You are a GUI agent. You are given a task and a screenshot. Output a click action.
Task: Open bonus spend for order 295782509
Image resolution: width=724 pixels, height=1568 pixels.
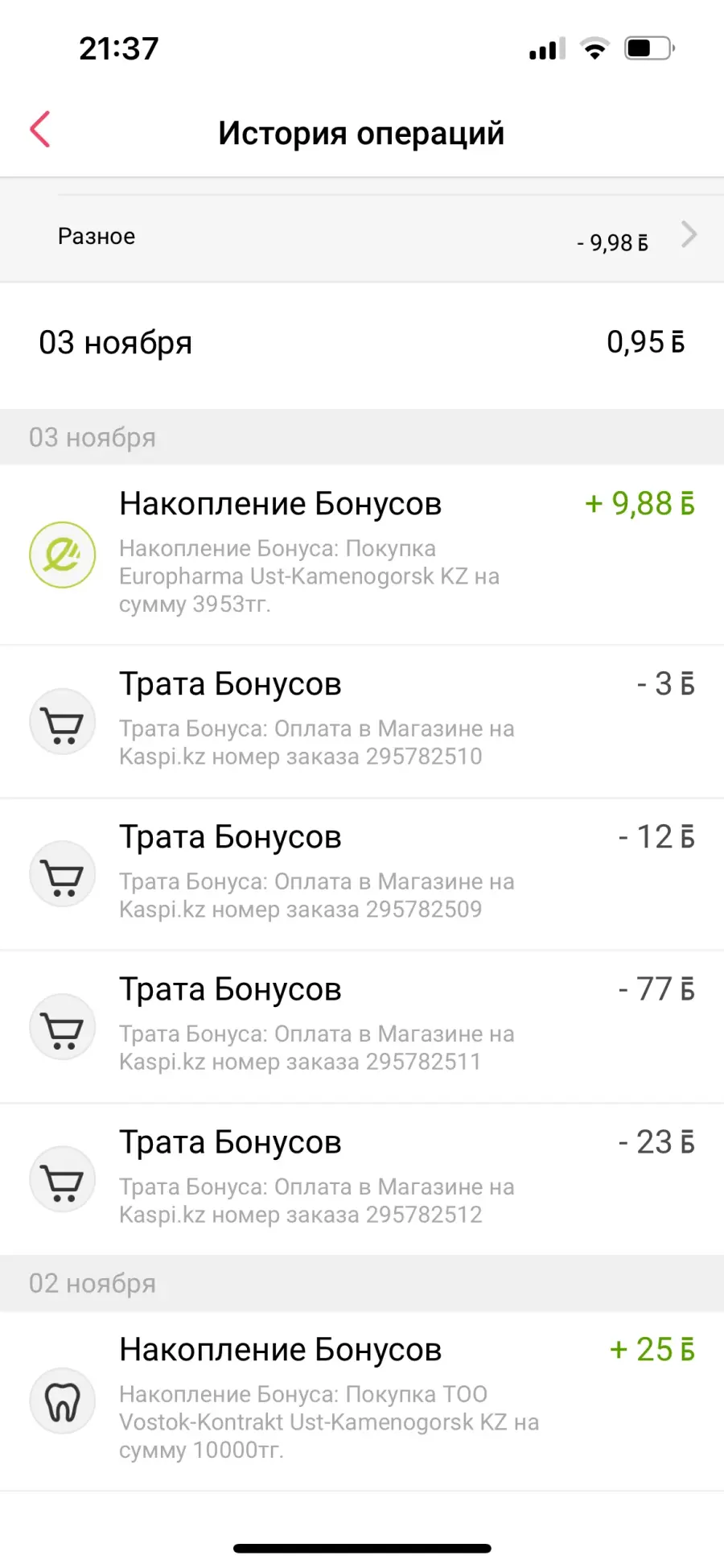(362, 874)
